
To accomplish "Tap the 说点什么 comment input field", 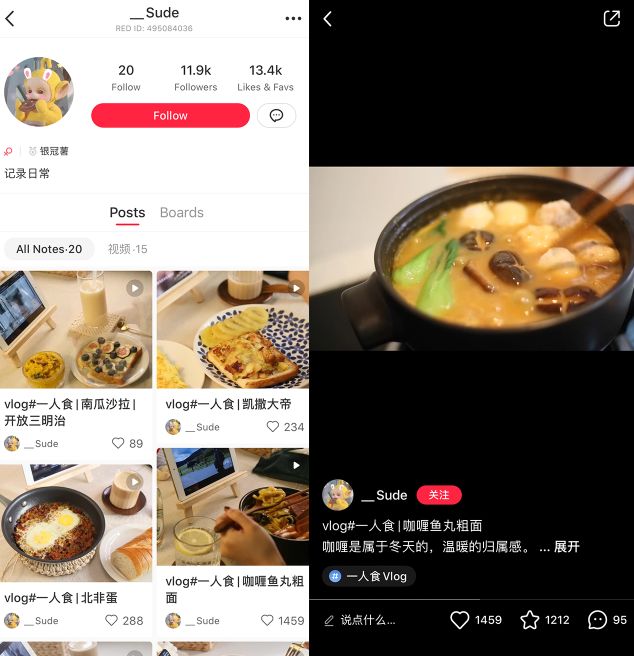I will click(366, 620).
